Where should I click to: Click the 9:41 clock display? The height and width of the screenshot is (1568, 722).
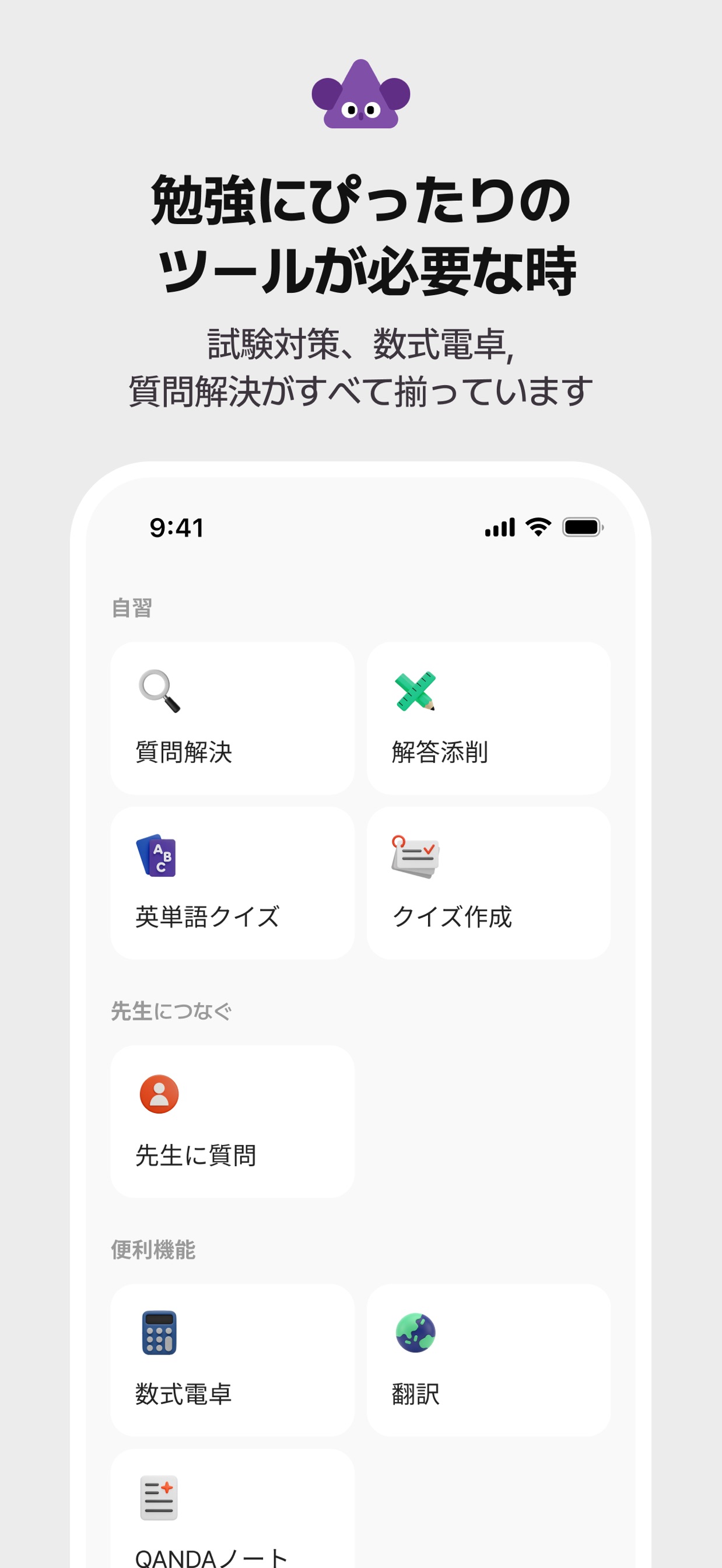pyautogui.click(x=177, y=528)
